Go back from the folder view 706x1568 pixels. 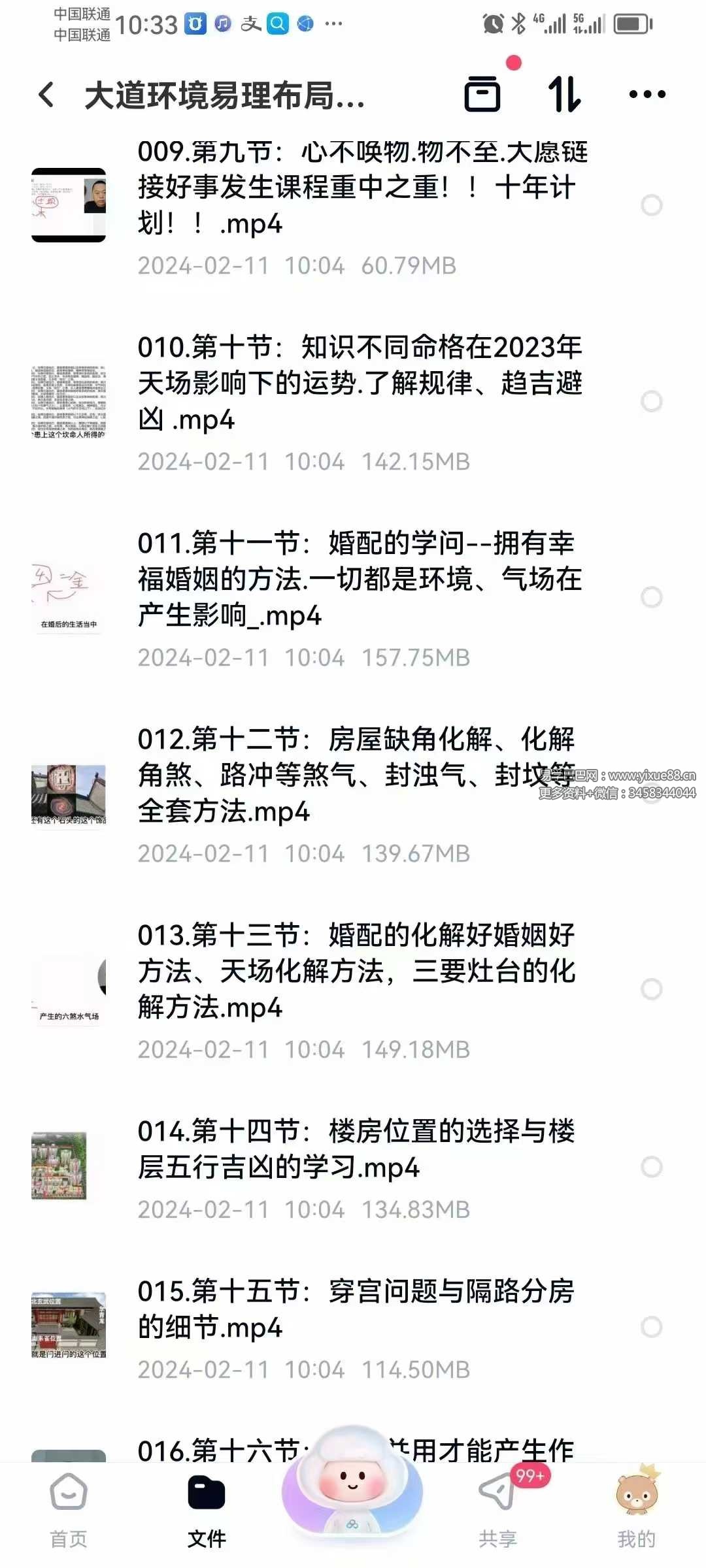[x=46, y=95]
